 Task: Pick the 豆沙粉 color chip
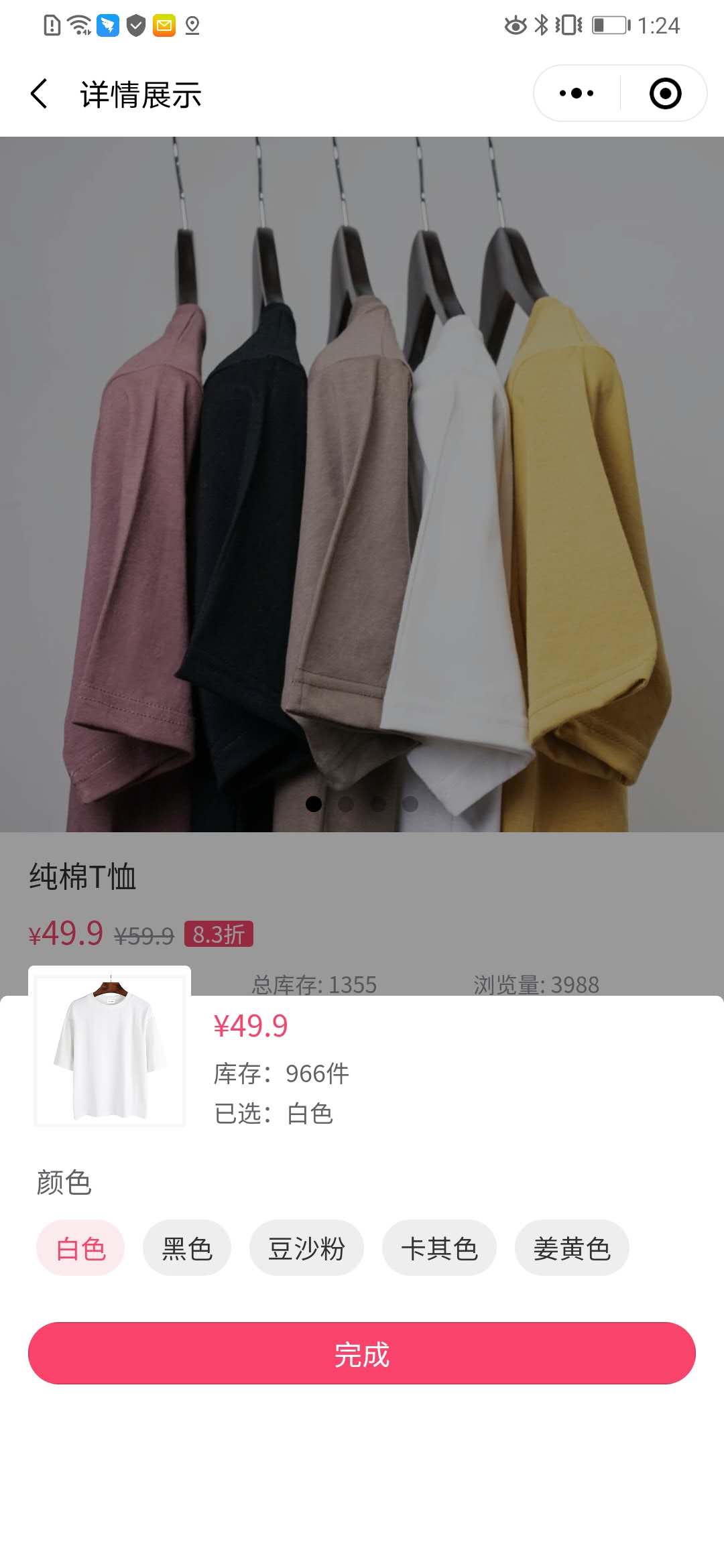306,1248
